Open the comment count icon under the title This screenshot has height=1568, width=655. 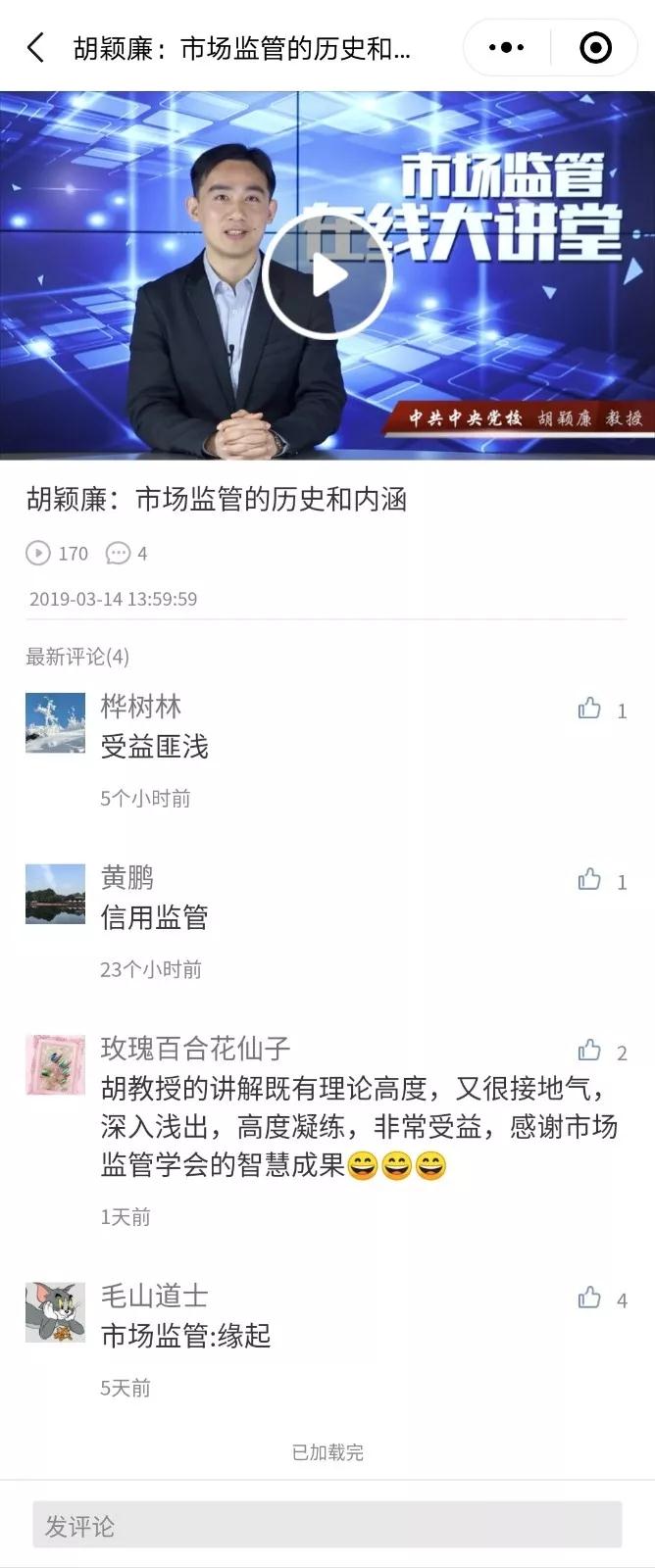(x=119, y=554)
